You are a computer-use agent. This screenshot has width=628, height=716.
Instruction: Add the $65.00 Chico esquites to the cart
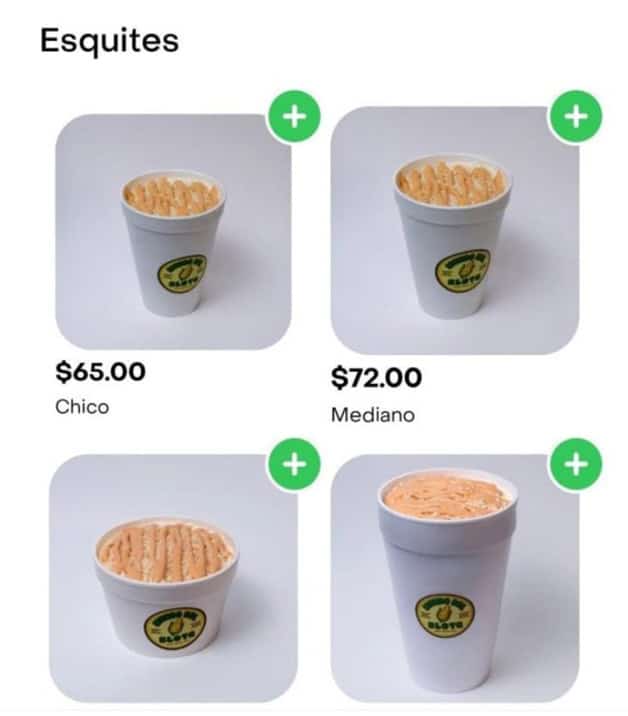pyautogui.click(x=293, y=118)
